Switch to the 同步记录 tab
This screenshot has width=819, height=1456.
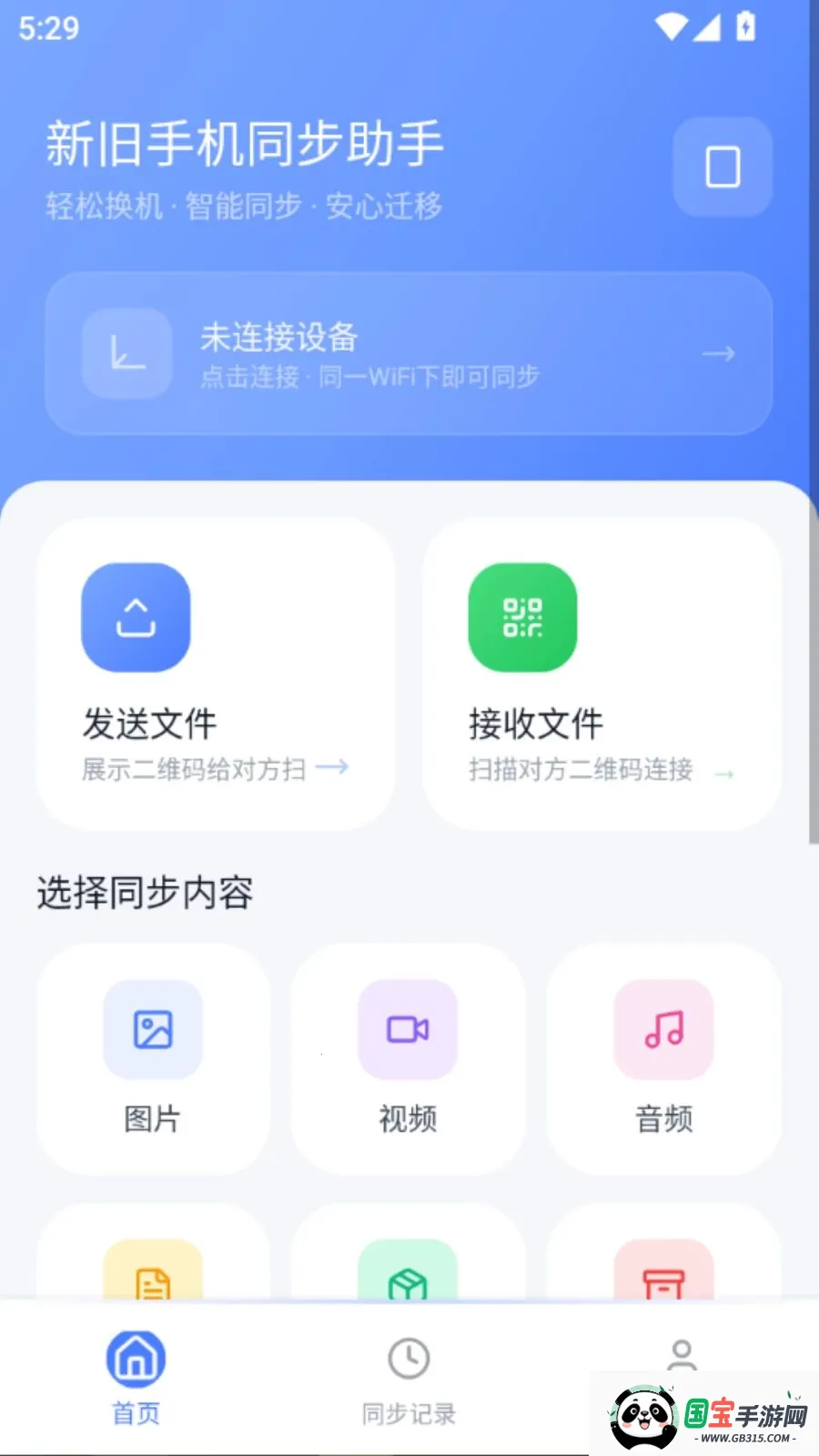pyautogui.click(x=409, y=1379)
